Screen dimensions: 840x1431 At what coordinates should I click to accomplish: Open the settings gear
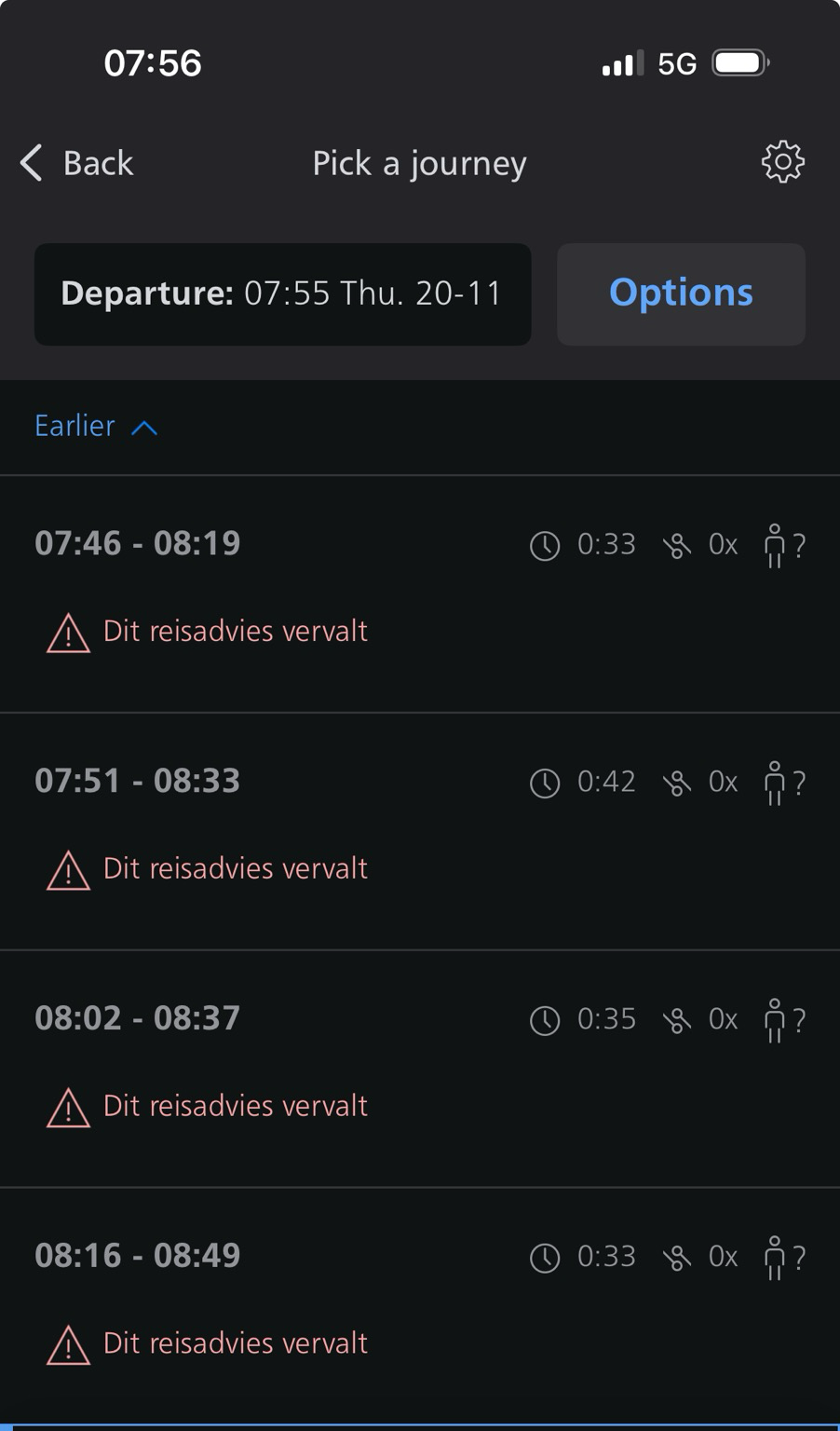tap(782, 162)
